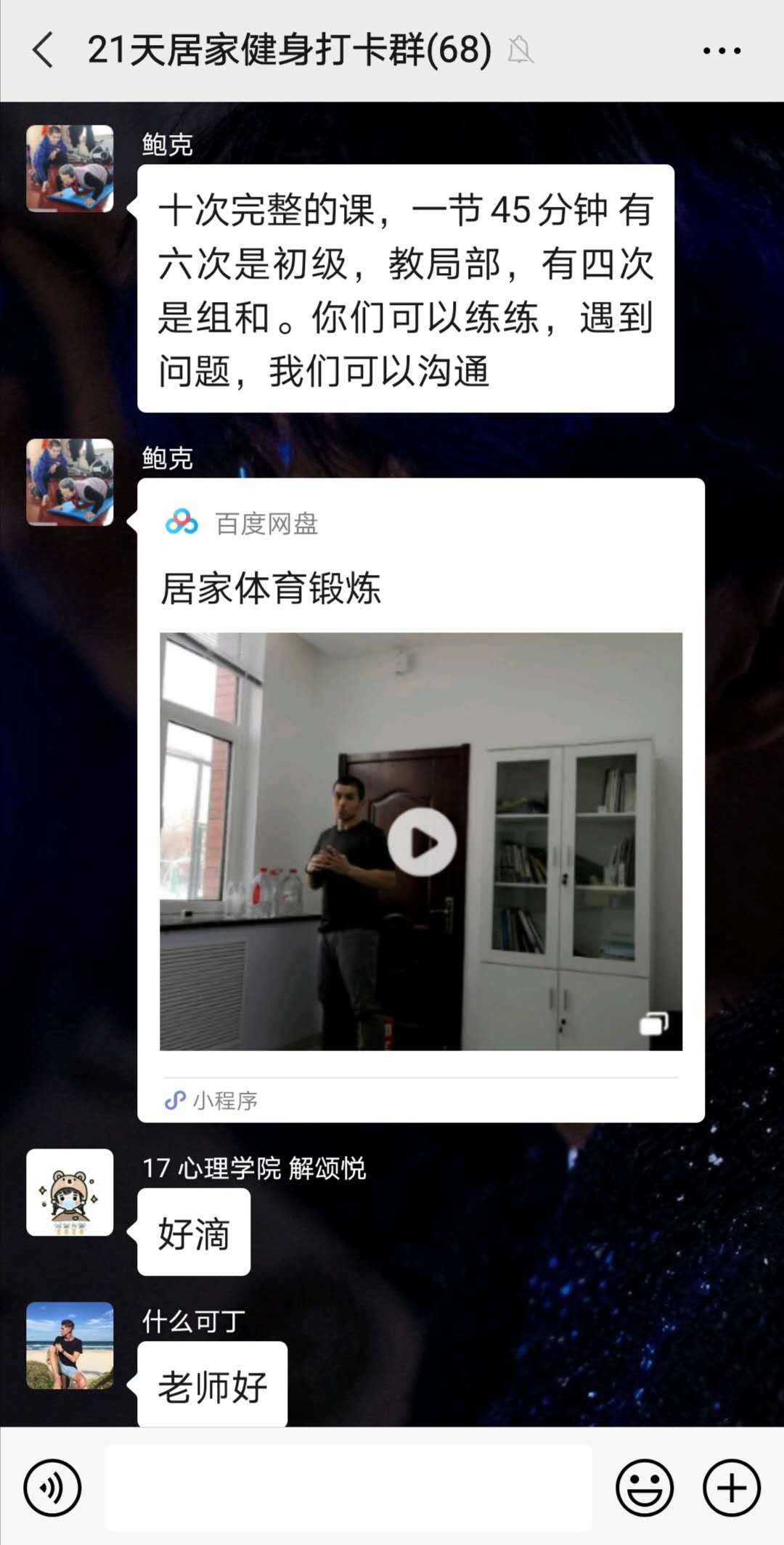Open the emoji picker
Image resolution: width=784 pixels, height=1545 pixels.
click(645, 1488)
